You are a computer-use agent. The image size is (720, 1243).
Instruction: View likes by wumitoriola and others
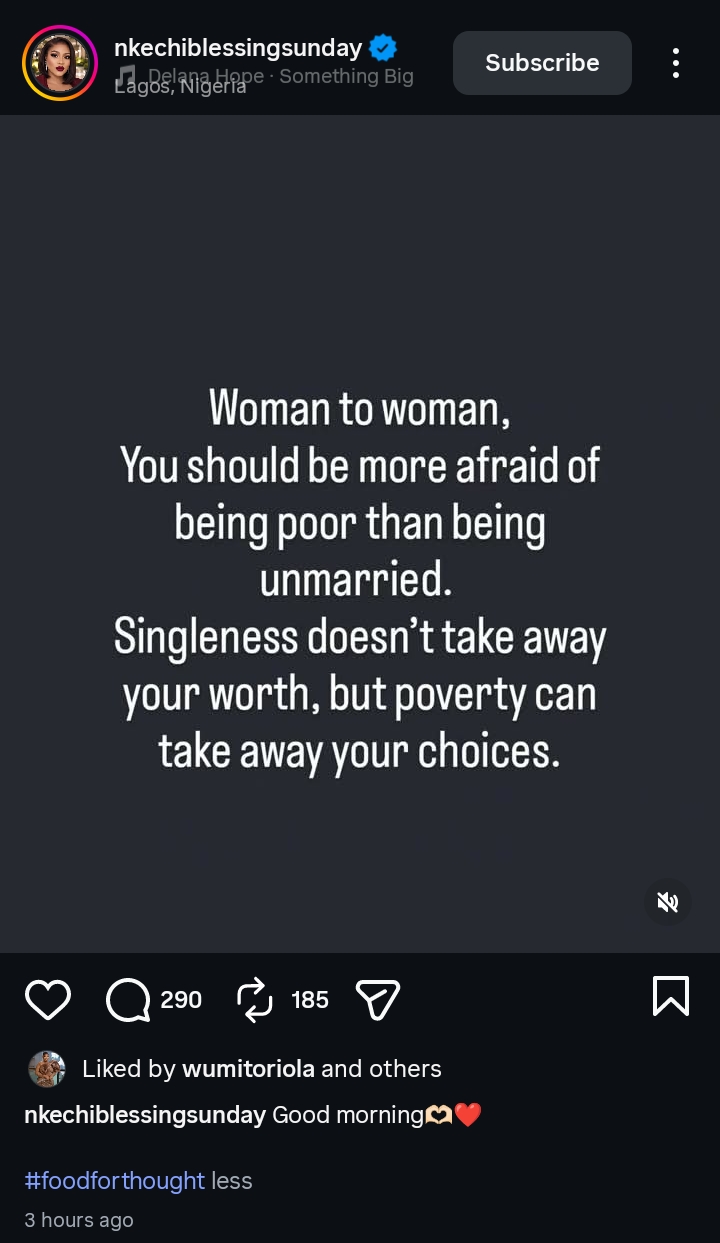[260, 1068]
